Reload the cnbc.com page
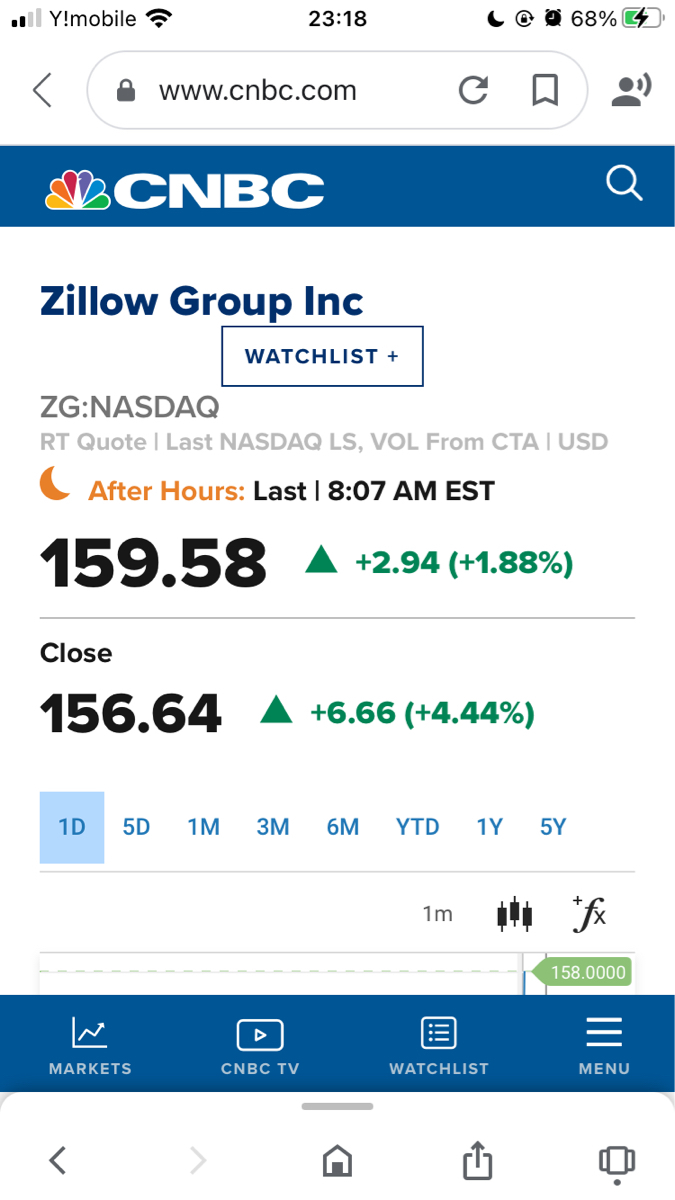 coord(473,91)
